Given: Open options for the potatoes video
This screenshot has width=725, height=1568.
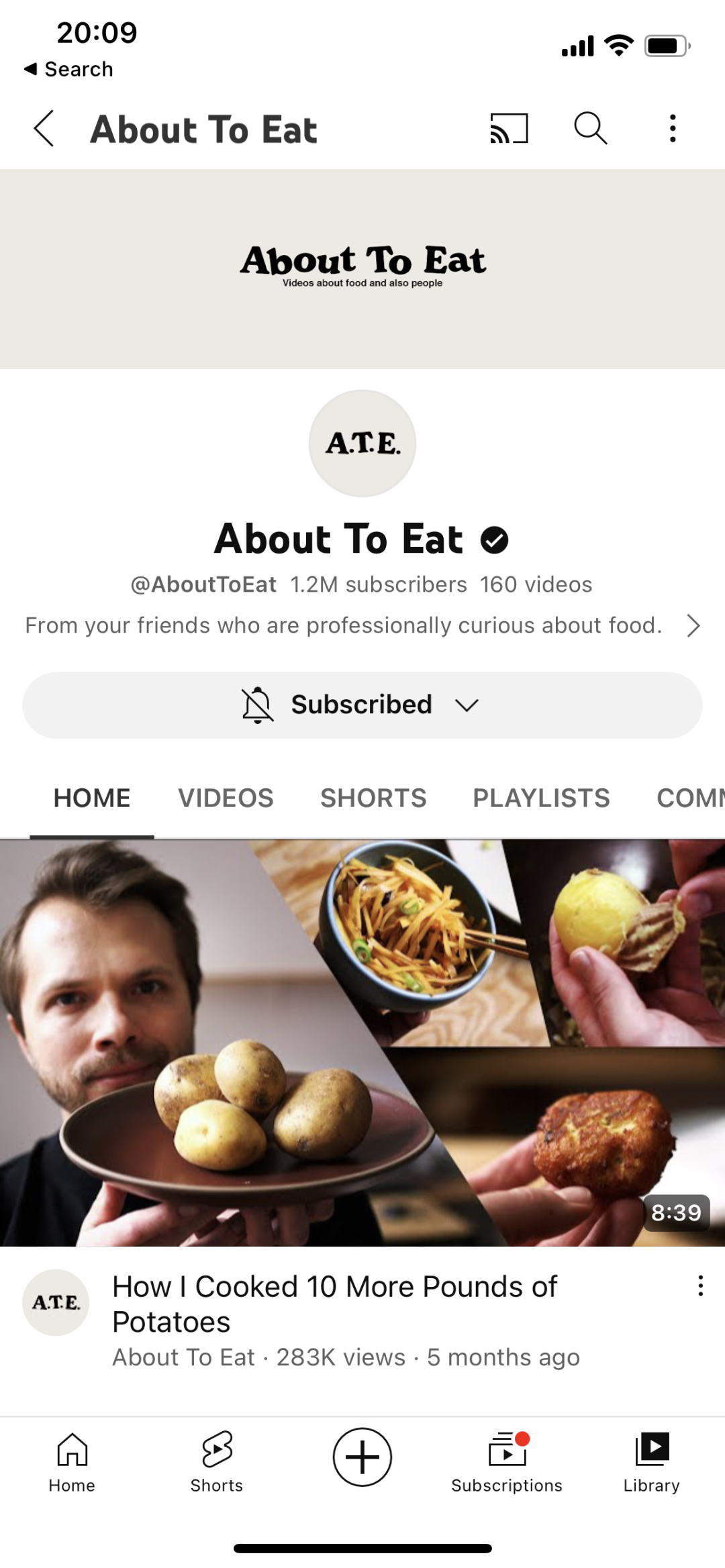Looking at the screenshot, I should coord(700,1286).
